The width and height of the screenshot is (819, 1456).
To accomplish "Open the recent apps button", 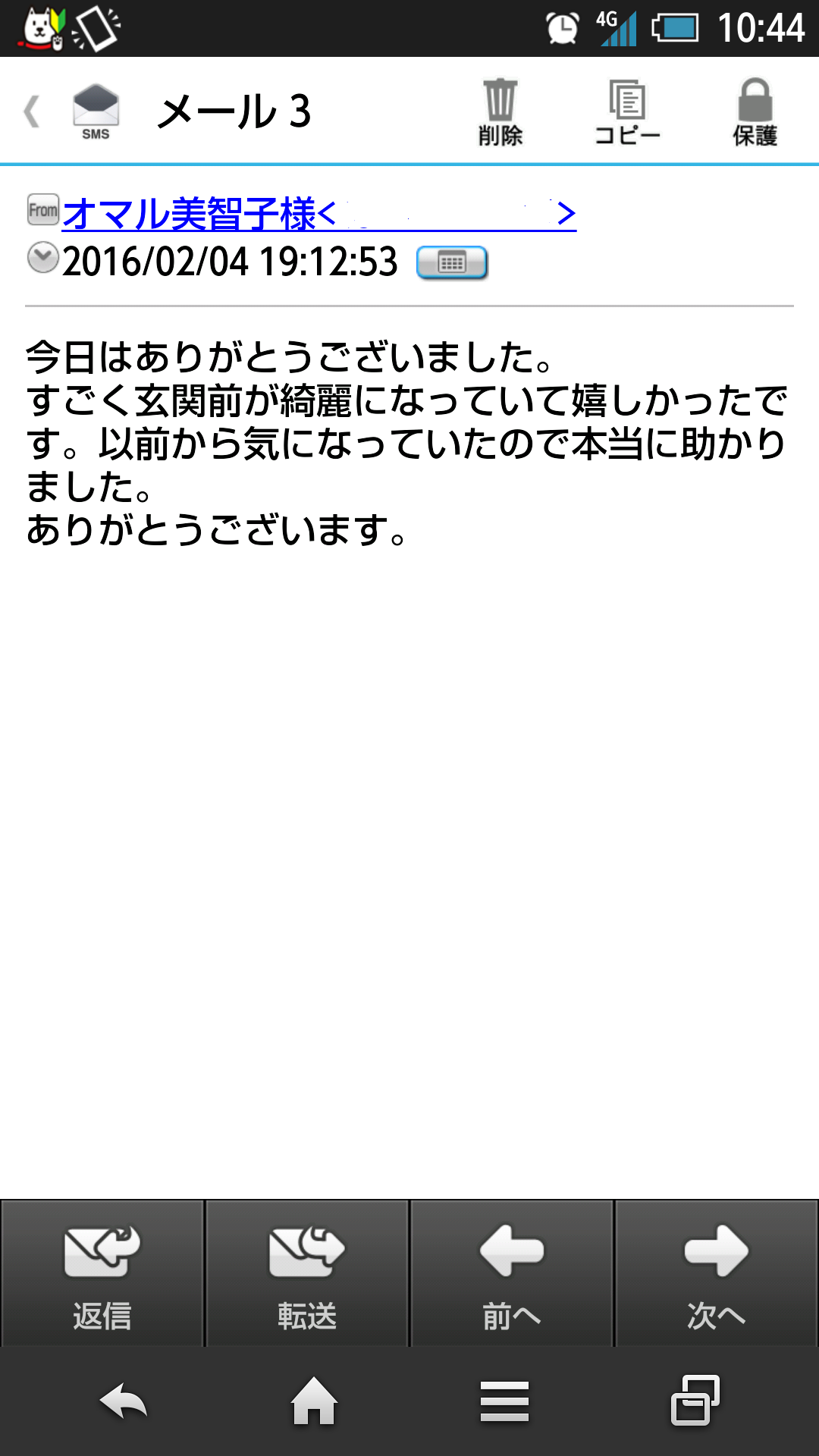I will pos(695,1401).
